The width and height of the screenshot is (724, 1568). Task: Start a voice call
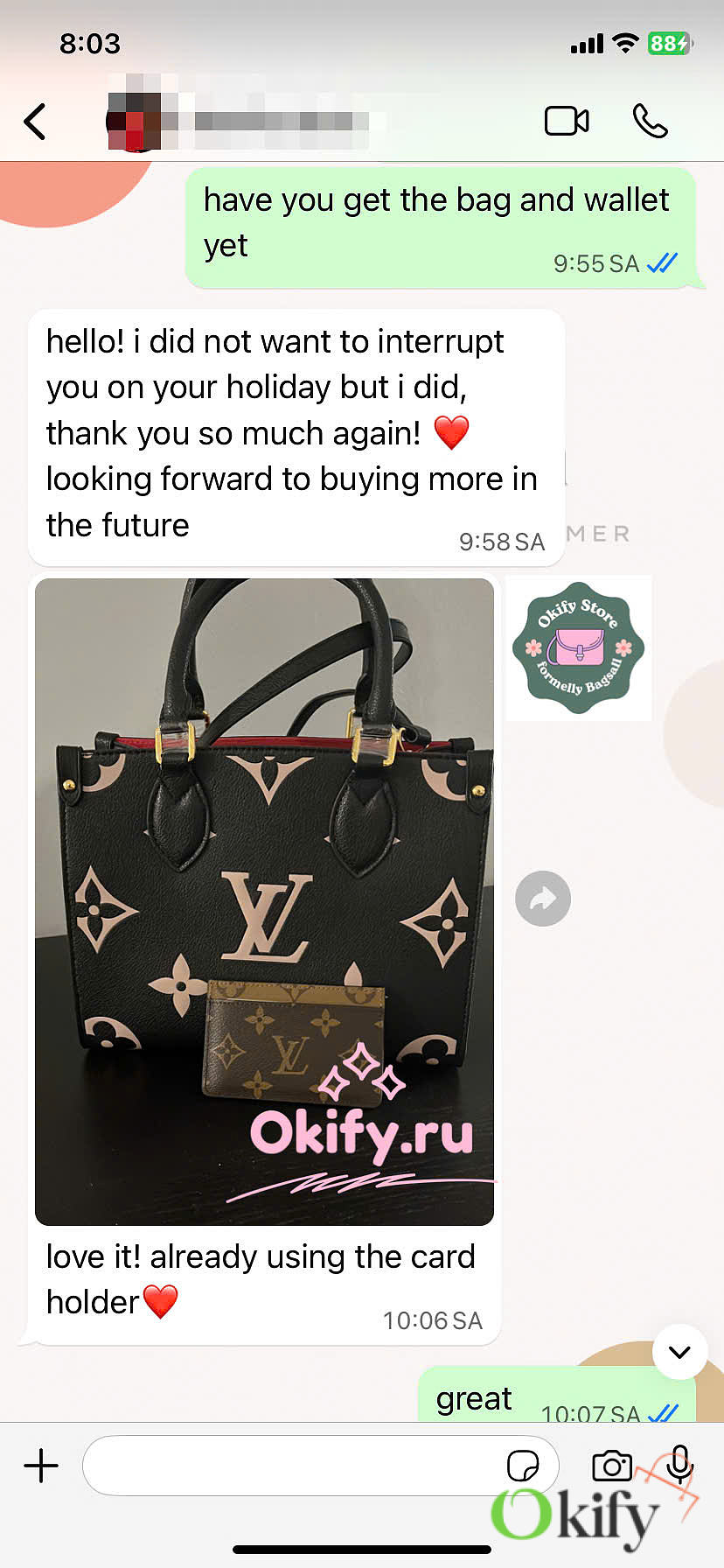(651, 121)
